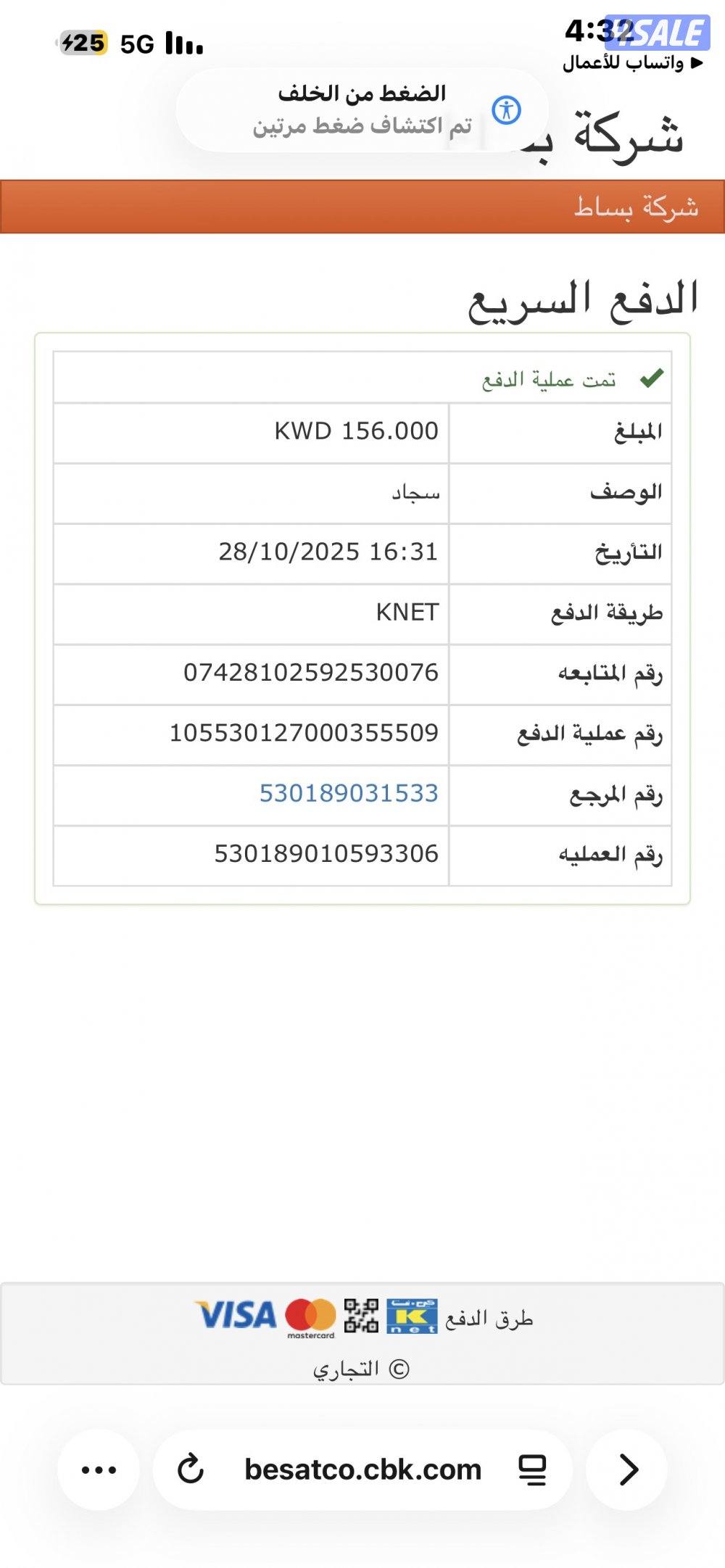Open reference number link 530189031533
This screenshot has width=725, height=1568.
[349, 793]
